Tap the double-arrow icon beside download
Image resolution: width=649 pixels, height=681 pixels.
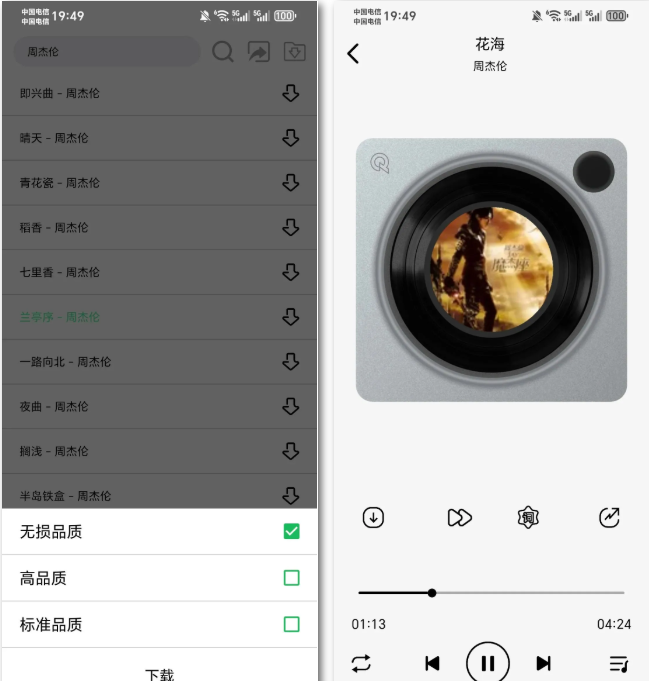pyautogui.click(x=459, y=517)
